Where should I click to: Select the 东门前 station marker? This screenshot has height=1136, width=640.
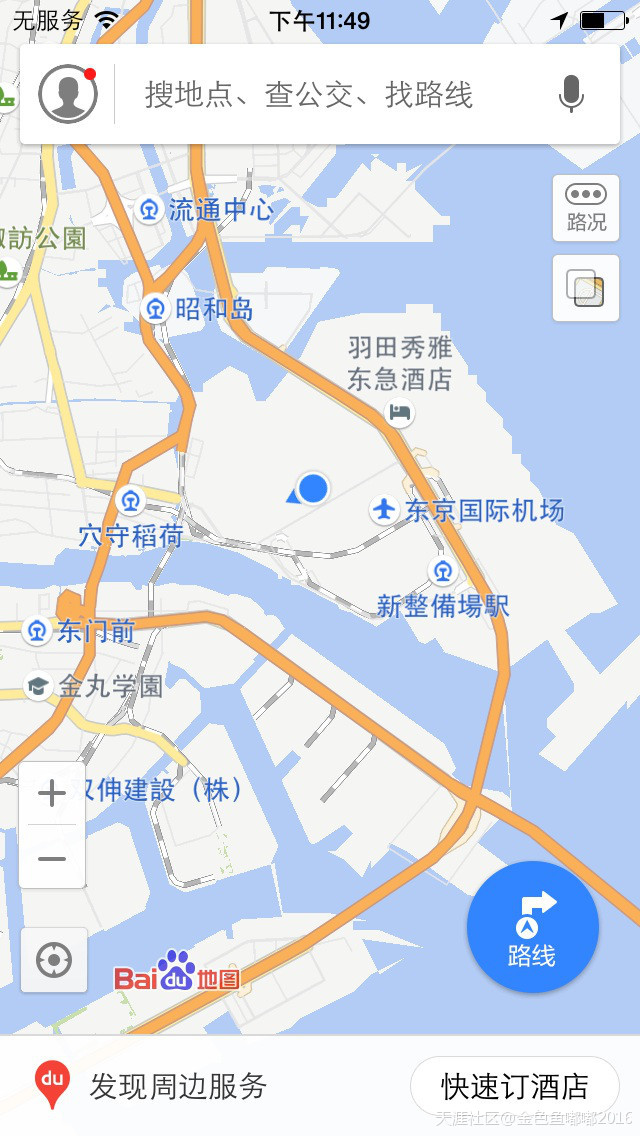pos(36,631)
